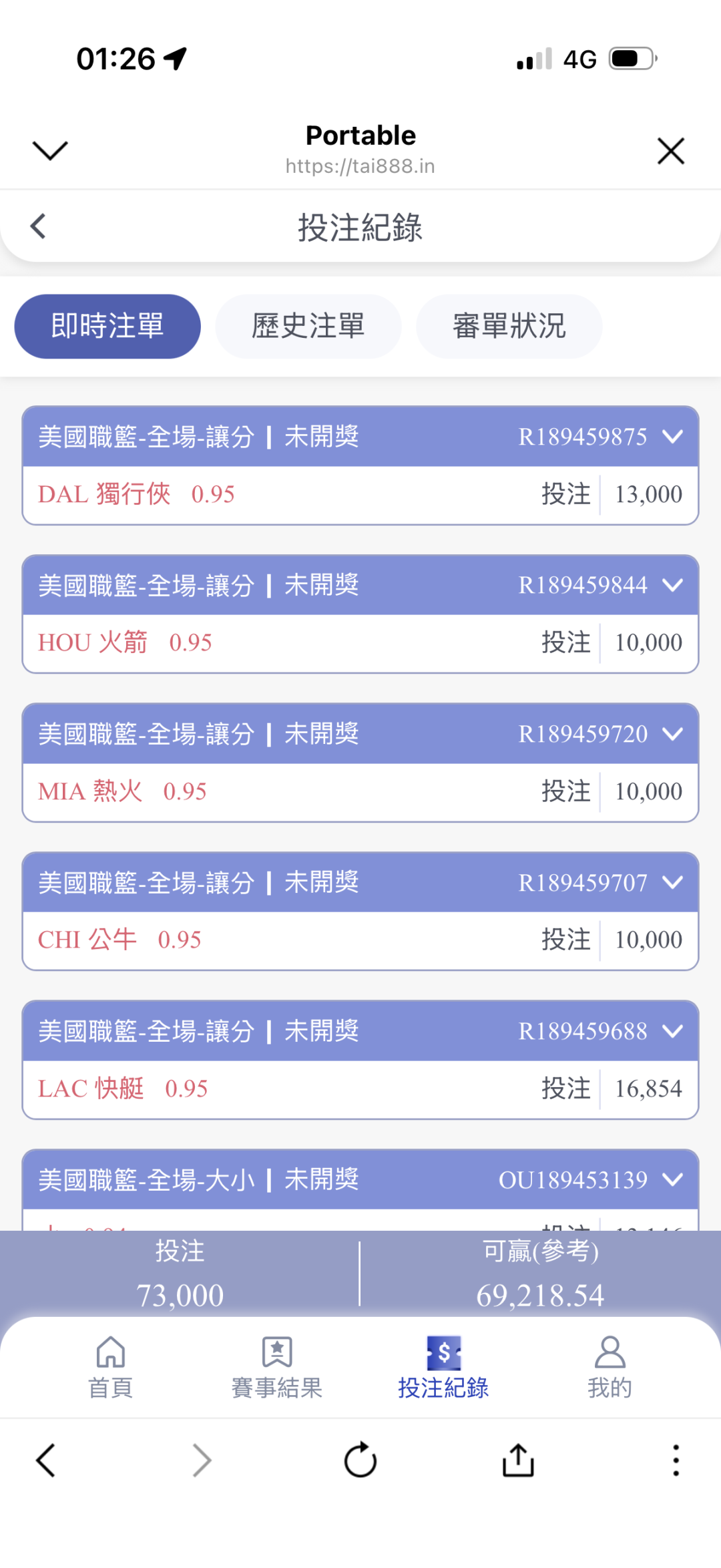Navigate back in the browser toolbar

coord(45,1460)
